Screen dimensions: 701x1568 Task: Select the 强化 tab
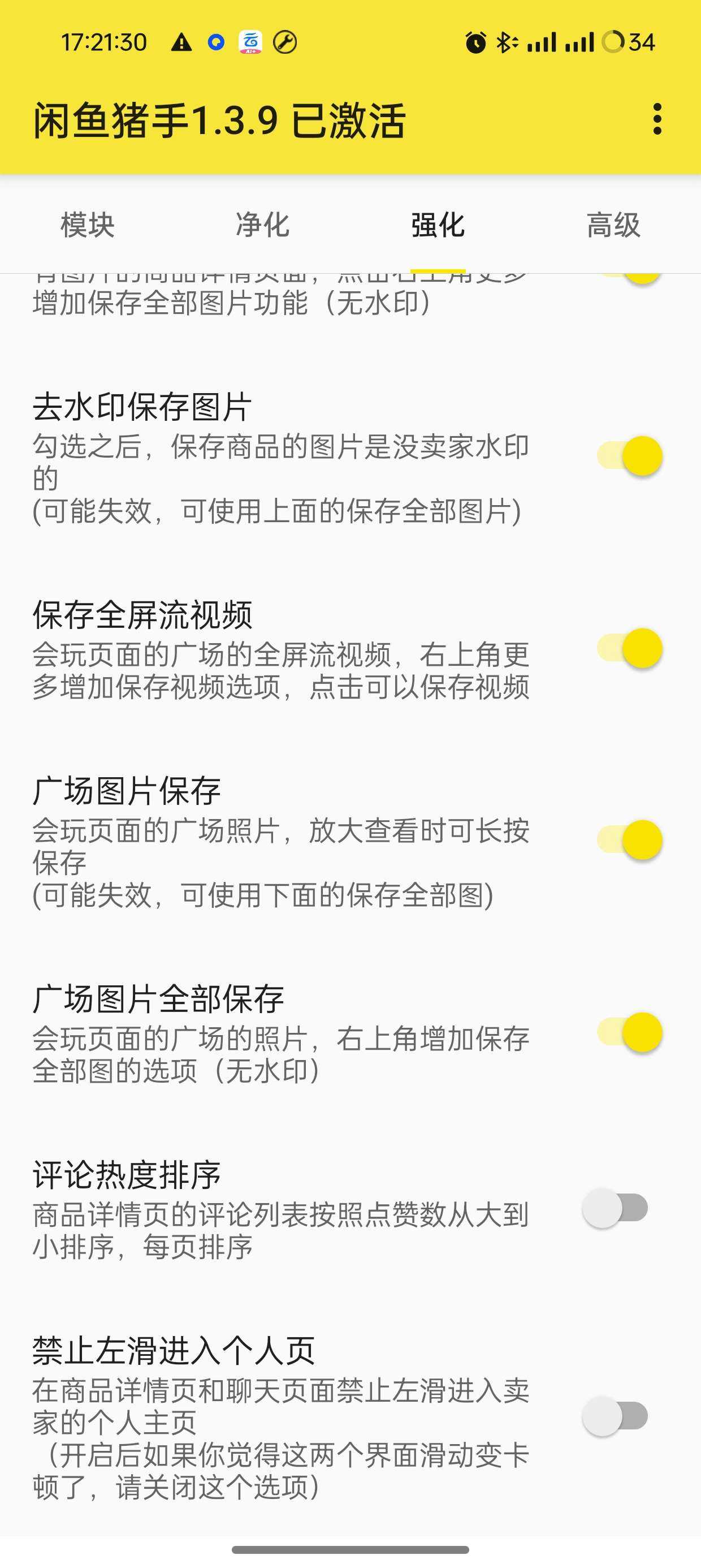tap(438, 225)
